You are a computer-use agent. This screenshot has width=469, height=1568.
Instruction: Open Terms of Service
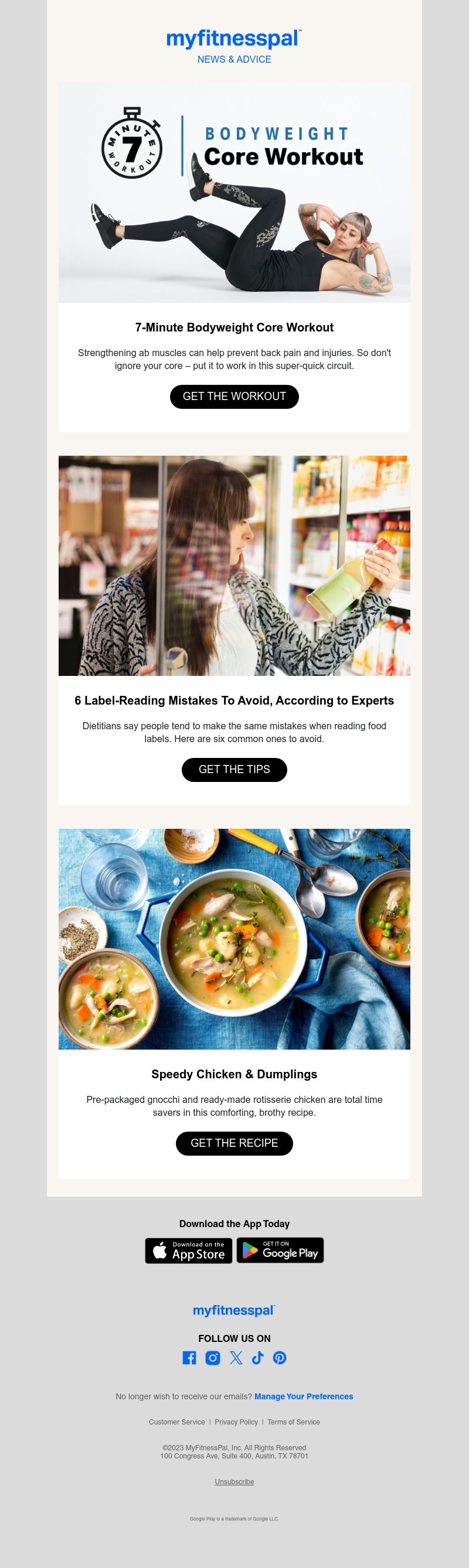[294, 1422]
